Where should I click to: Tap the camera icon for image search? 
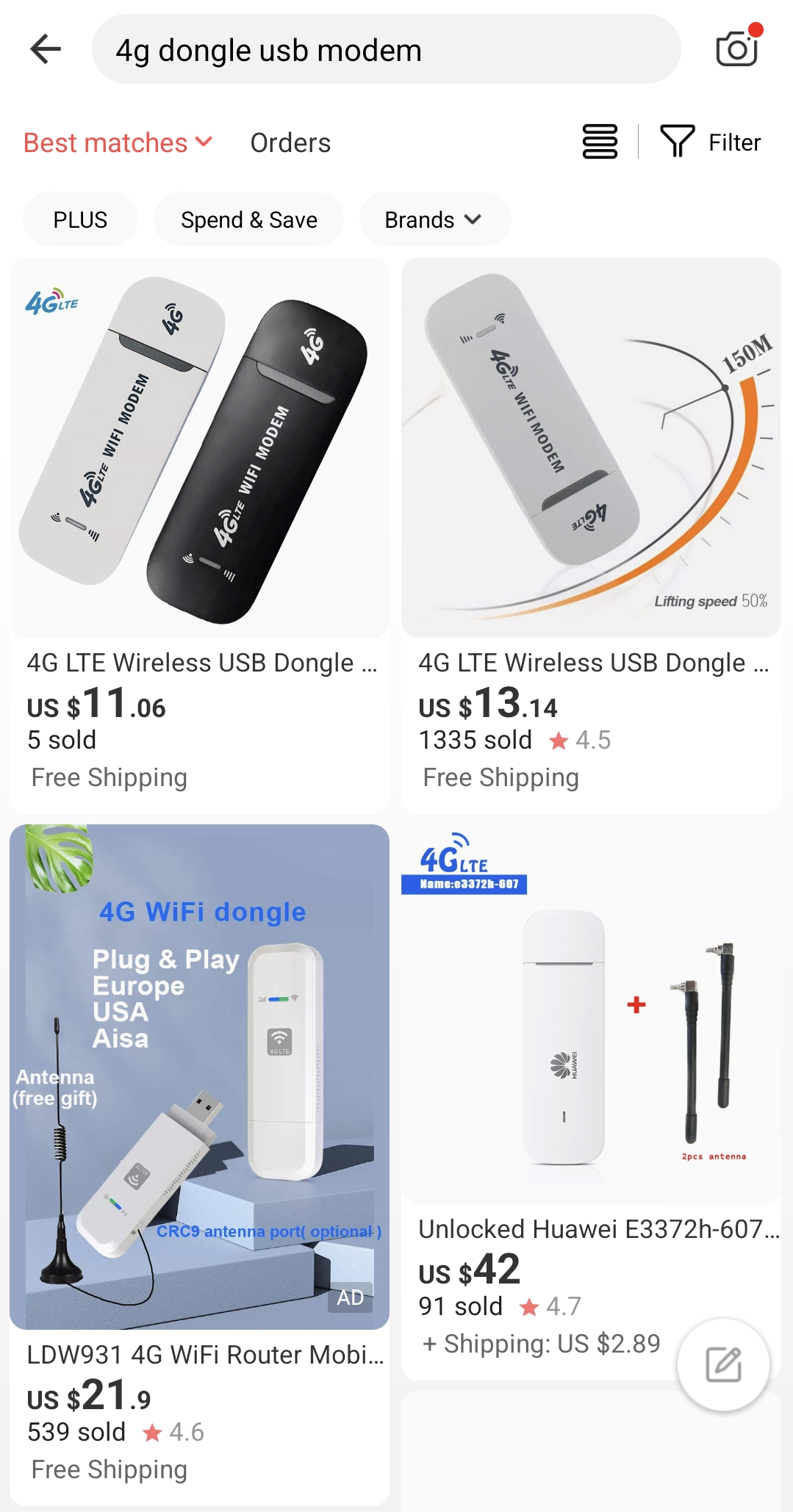click(737, 50)
